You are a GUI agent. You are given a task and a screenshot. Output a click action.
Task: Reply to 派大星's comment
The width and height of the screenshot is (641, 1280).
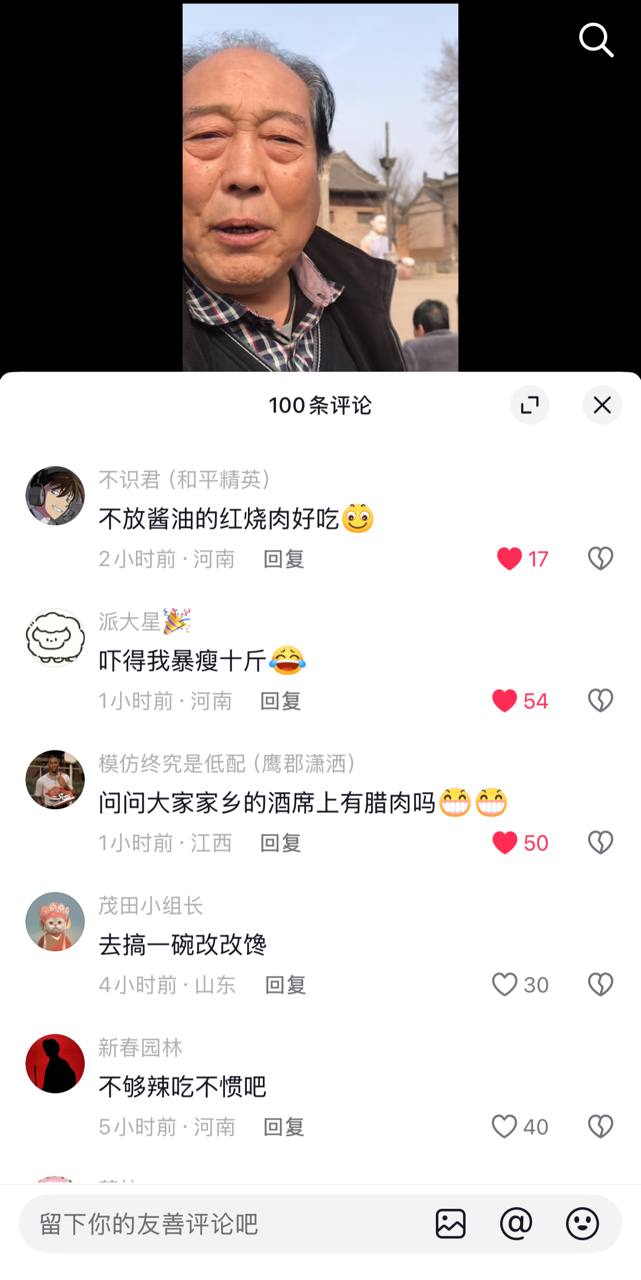click(x=281, y=701)
